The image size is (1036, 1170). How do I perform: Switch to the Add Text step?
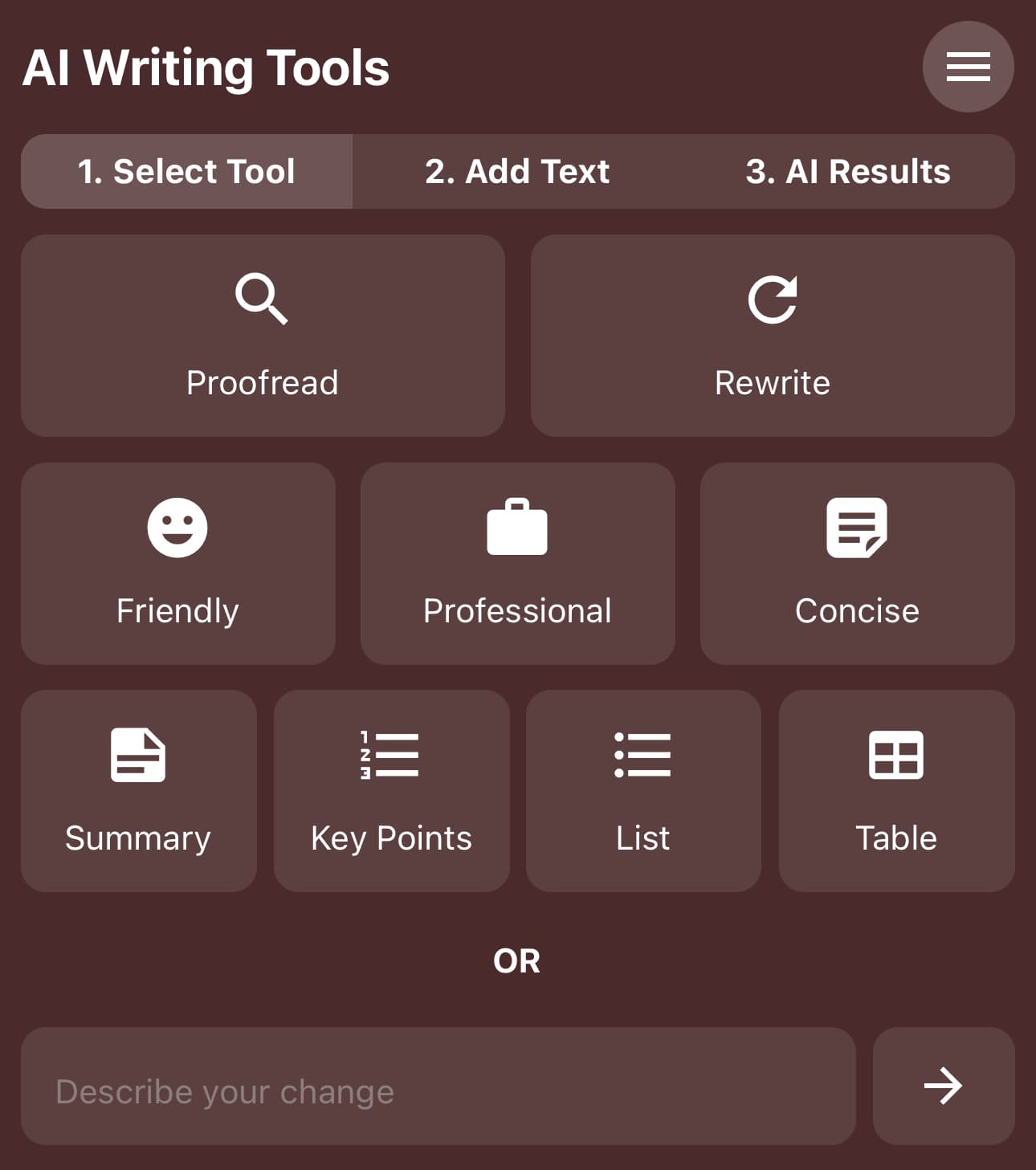click(x=517, y=172)
